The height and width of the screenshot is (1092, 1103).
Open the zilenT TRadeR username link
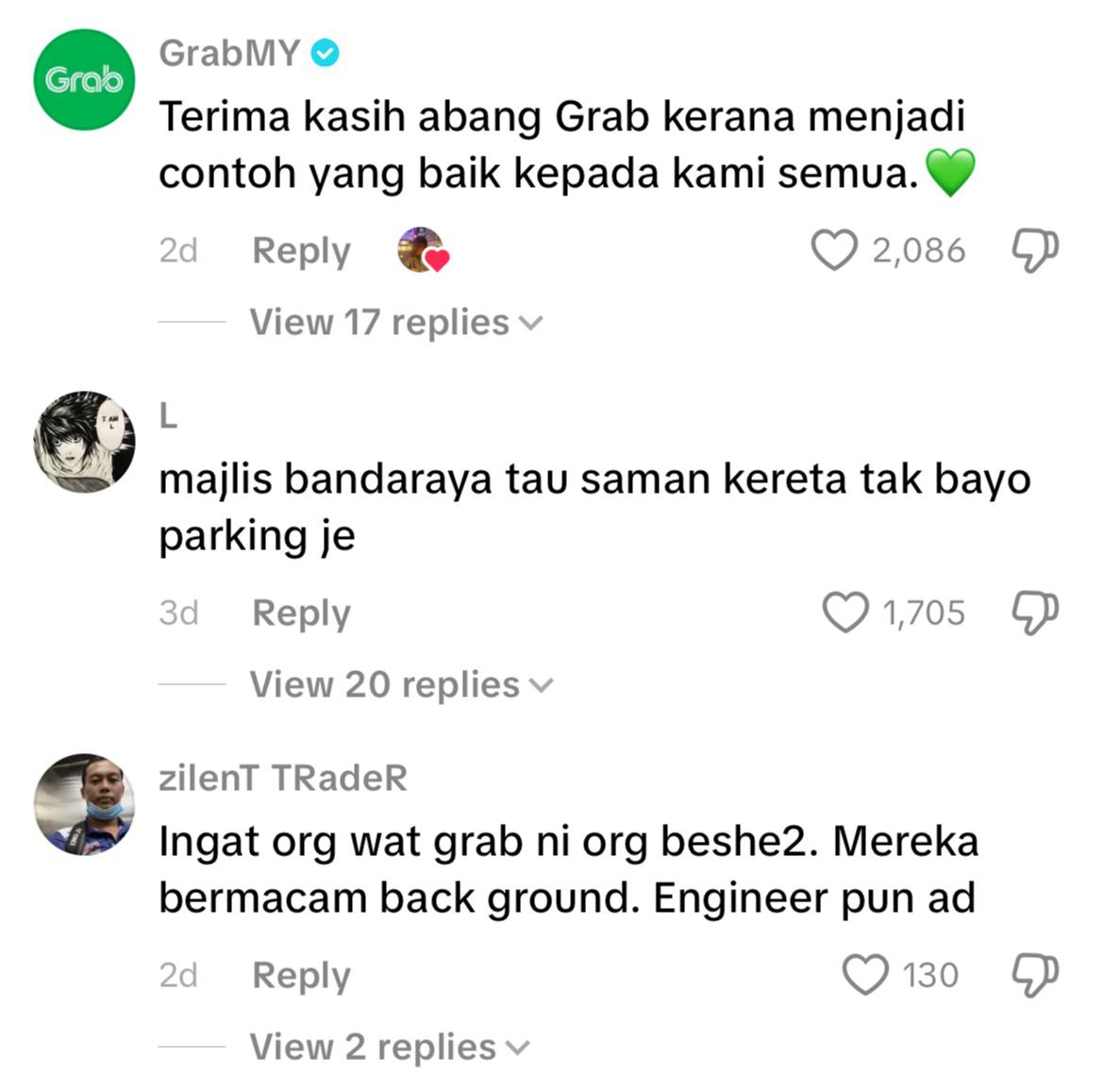point(283,779)
